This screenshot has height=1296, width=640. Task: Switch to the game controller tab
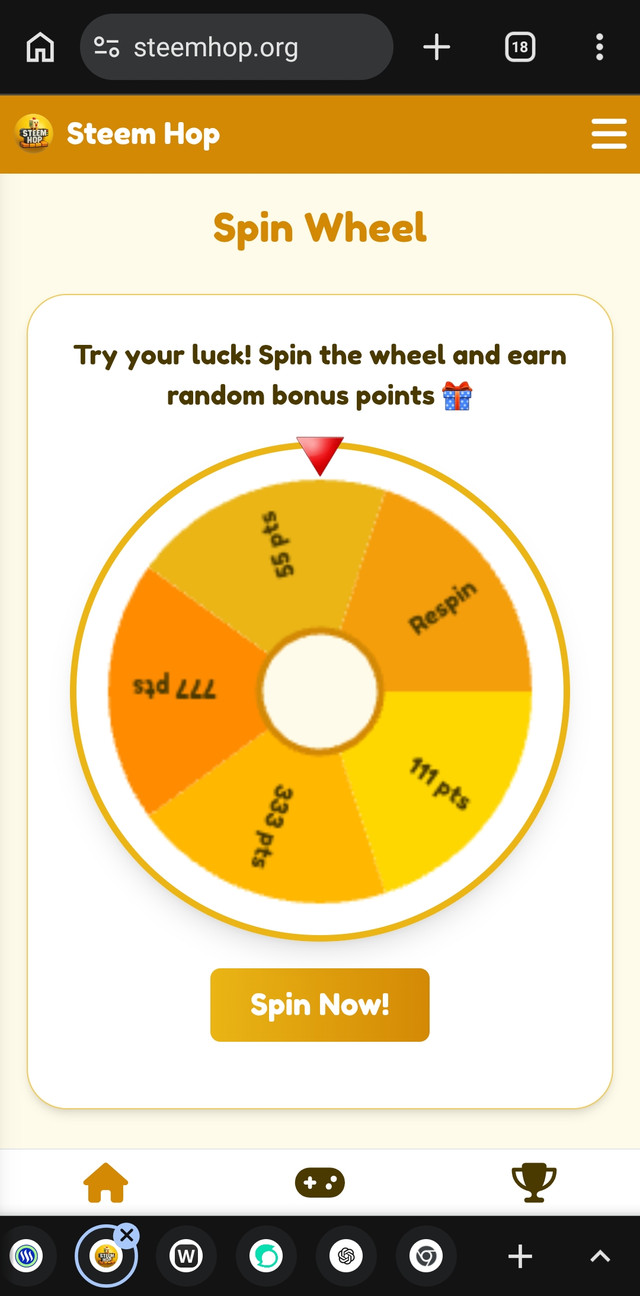320,1183
